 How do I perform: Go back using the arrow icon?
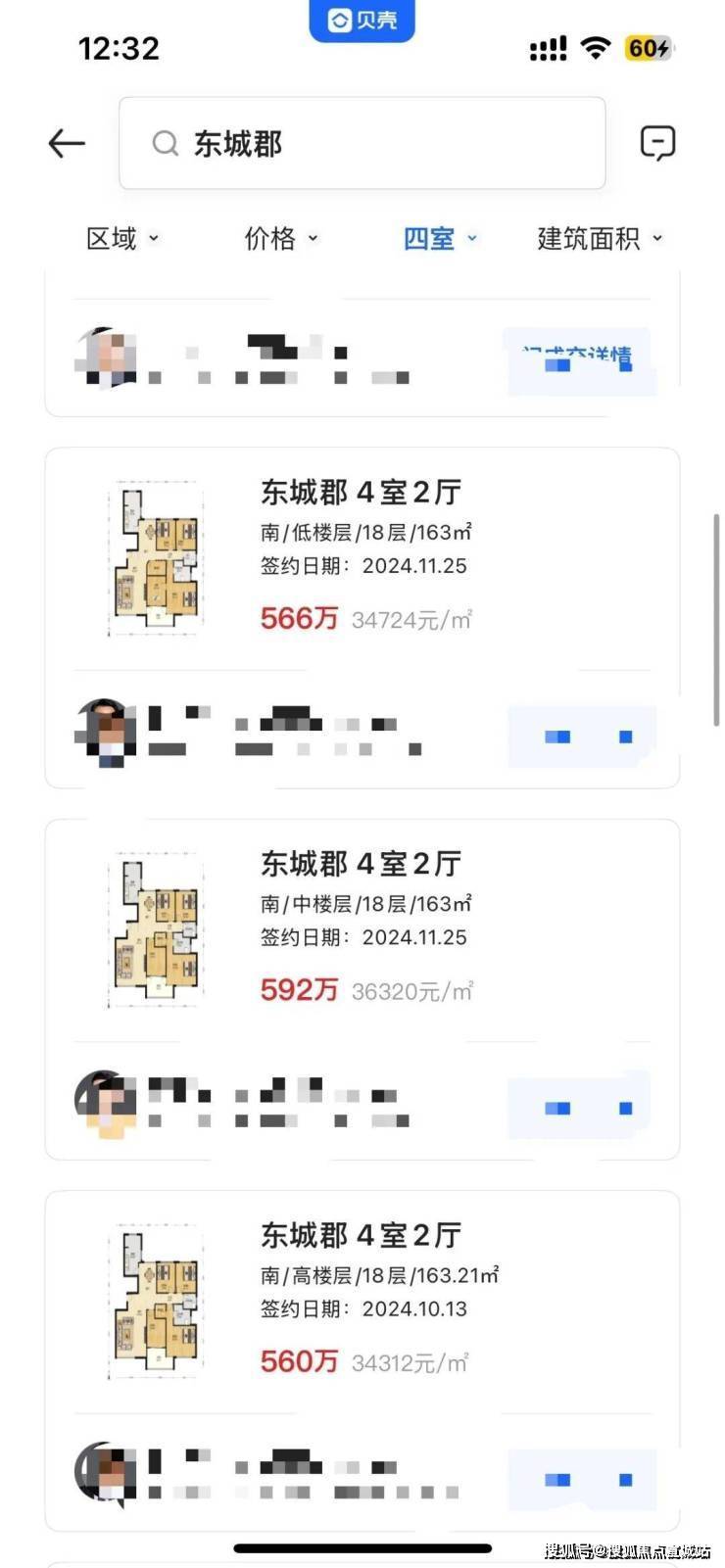pyautogui.click(x=67, y=144)
